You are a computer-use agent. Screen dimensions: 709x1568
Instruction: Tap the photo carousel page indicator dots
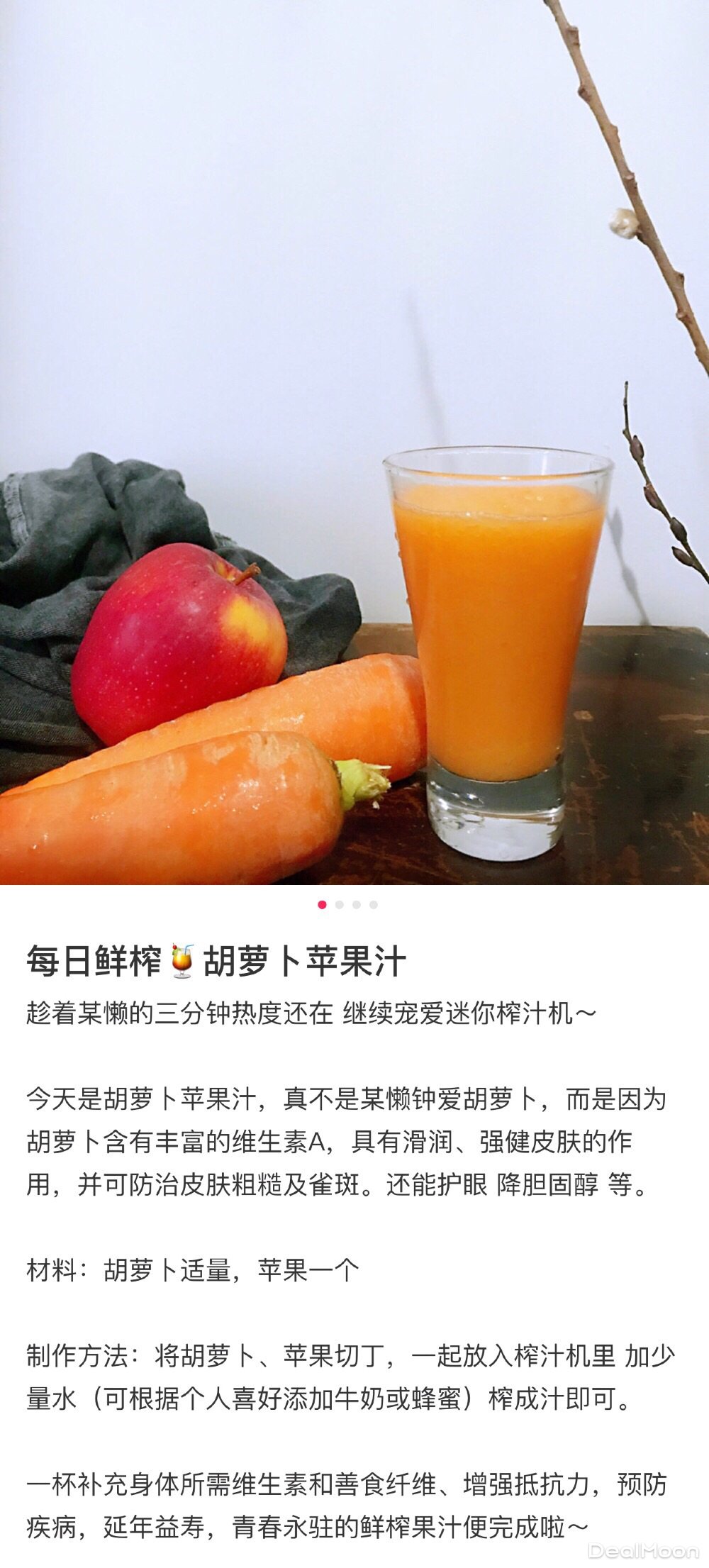click(348, 904)
